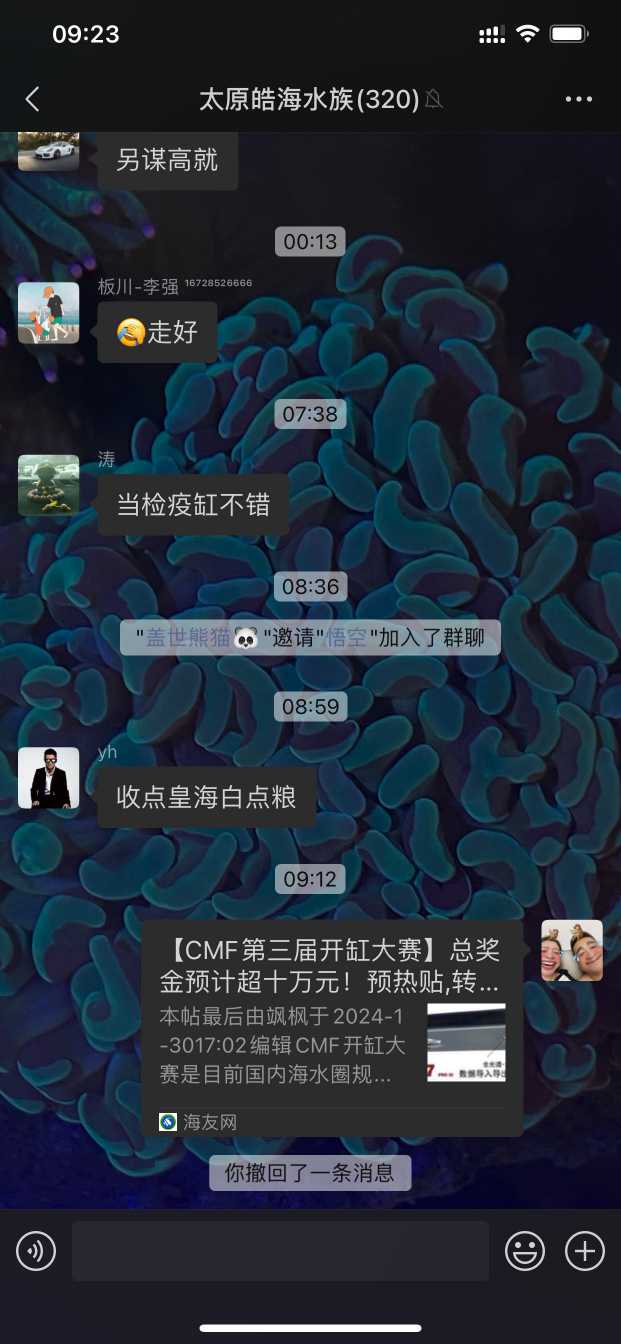This screenshot has height=1344, width=621.
Task: Open my own avatar beside the shared link
Action: coord(571,950)
